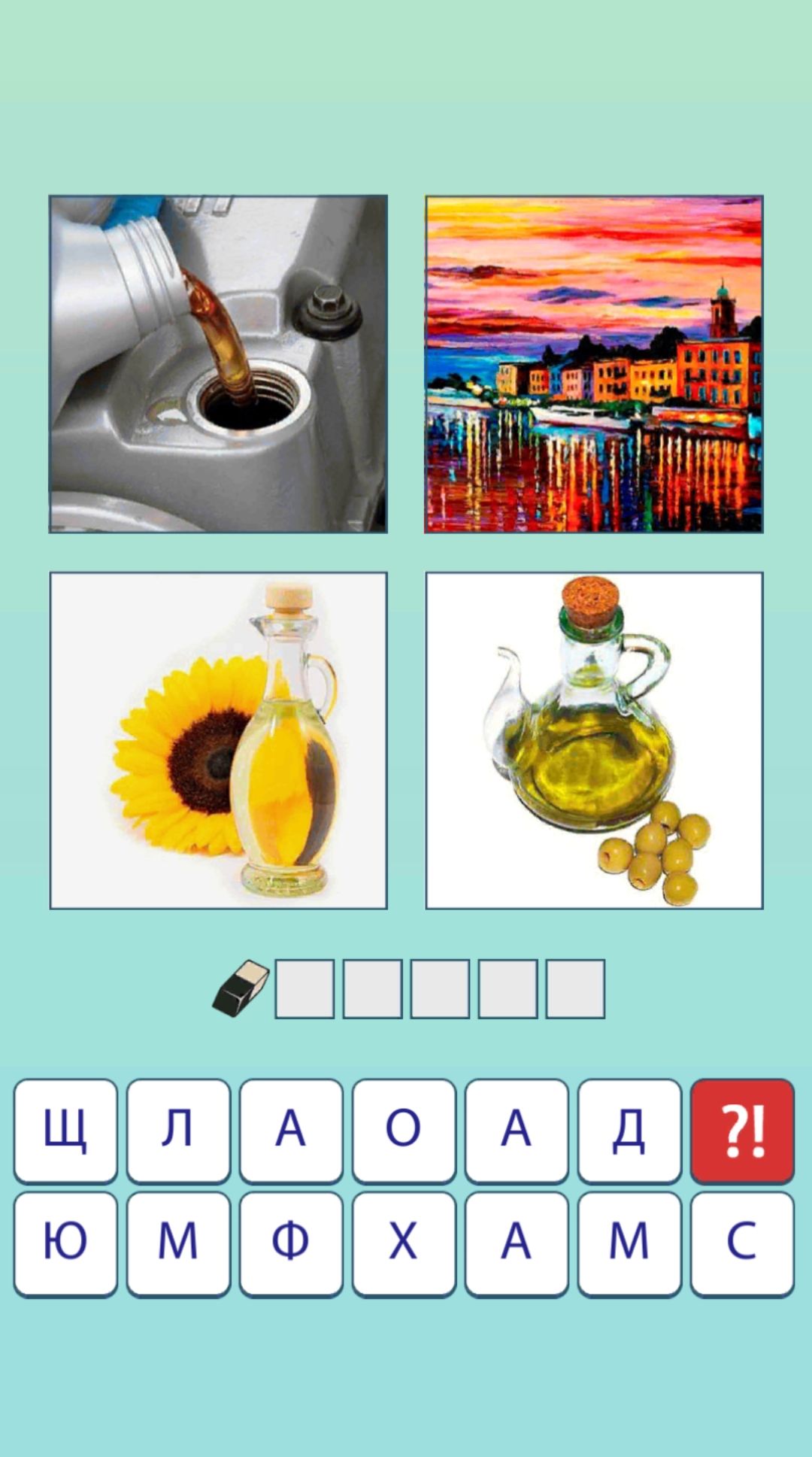Pick the letter Л tile
The width and height of the screenshot is (812, 1457).
pyautogui.click(x=178, y=1131)
